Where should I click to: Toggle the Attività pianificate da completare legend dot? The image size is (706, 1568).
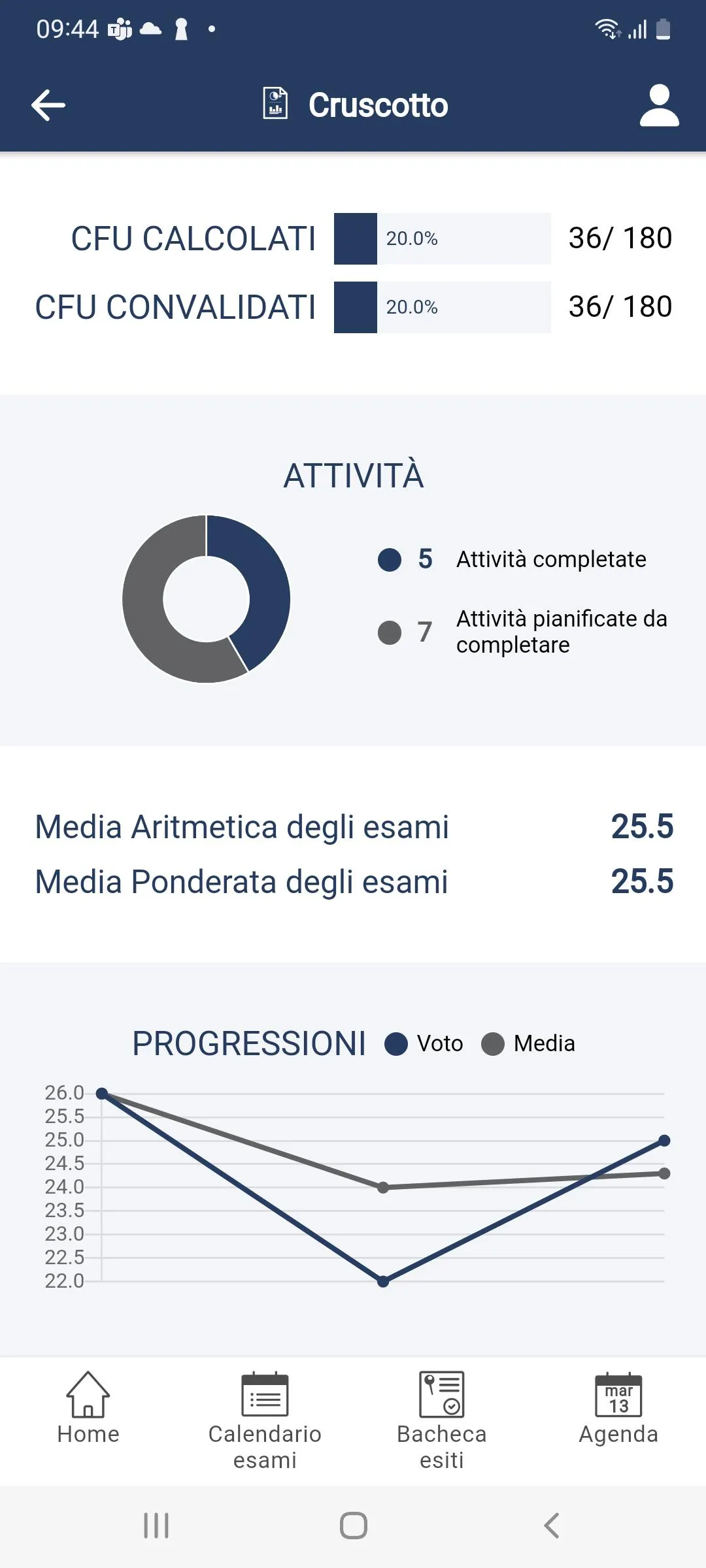coord(390,632)
